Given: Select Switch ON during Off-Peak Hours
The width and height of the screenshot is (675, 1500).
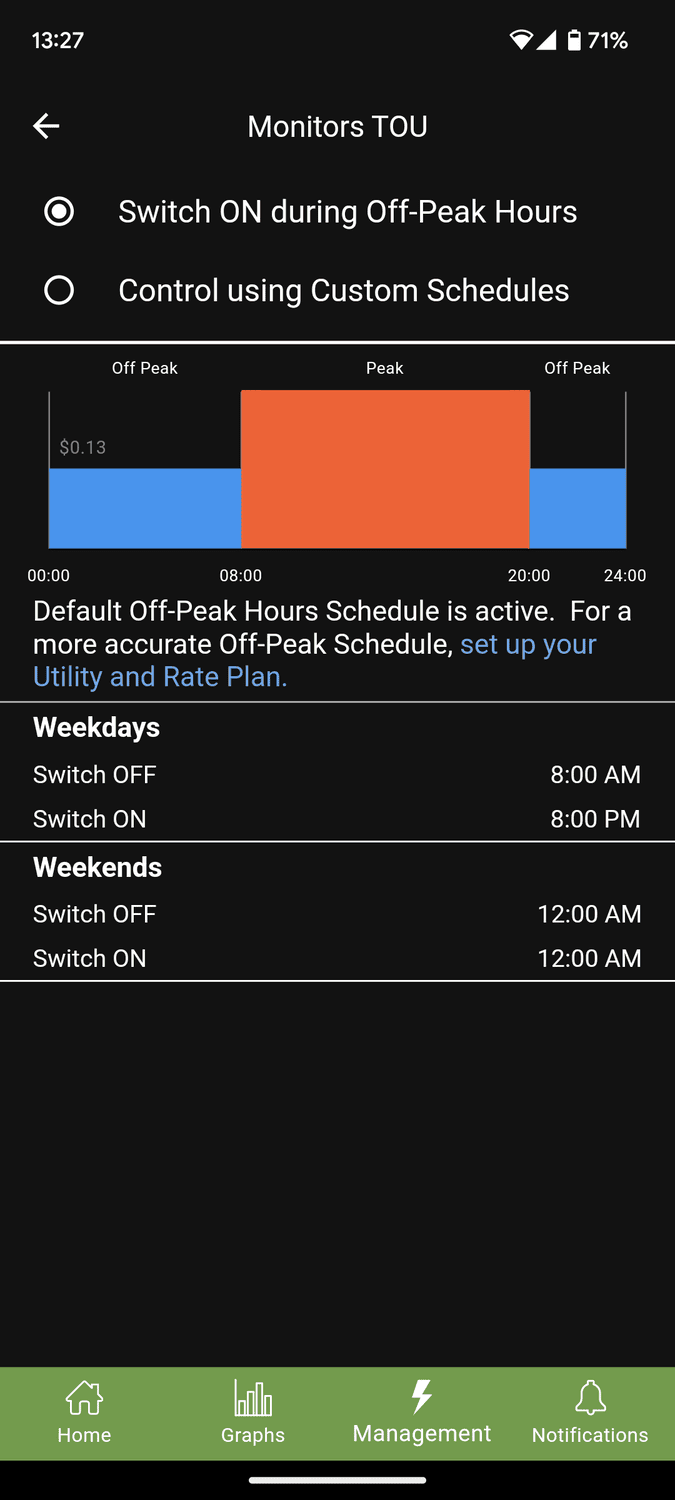Looking at the screenshot, I should coord(60,212).
